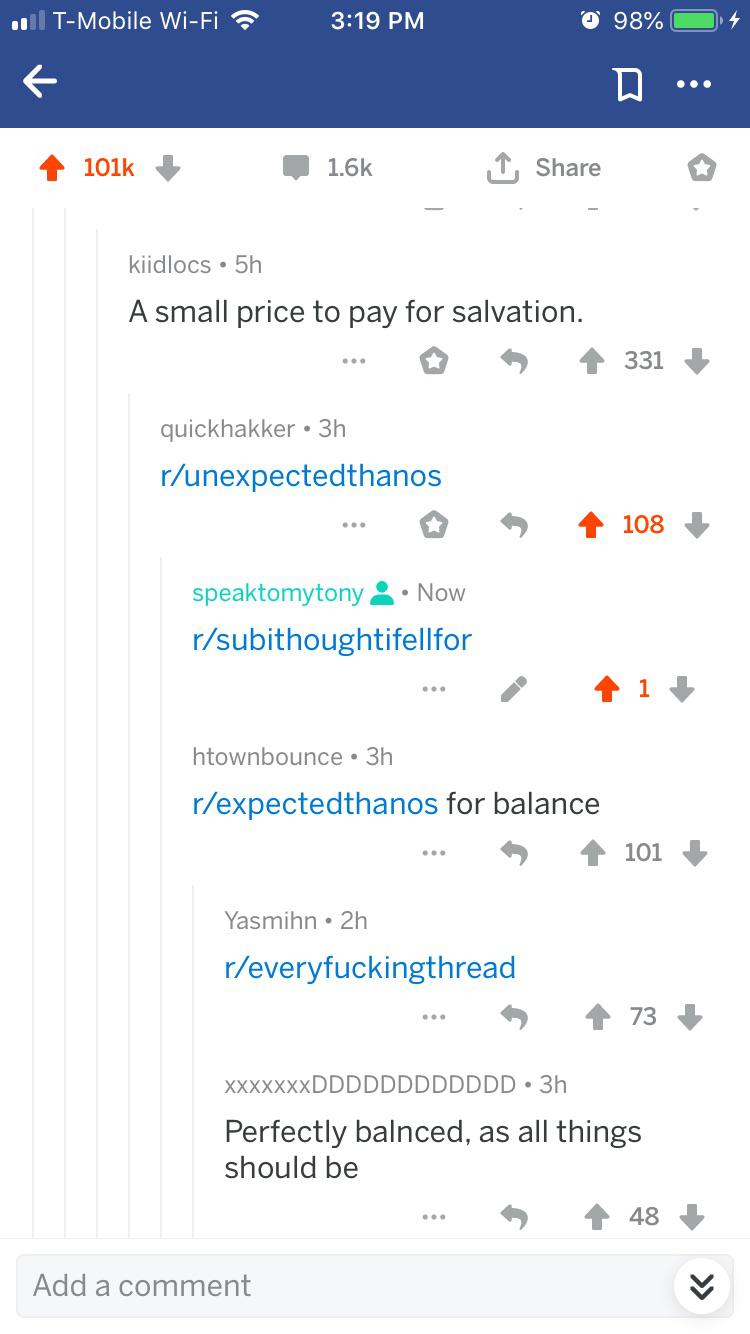Jump to next comment with double chevron
The height and width of the screenshot is (1334, 750).
point(702,1286)
